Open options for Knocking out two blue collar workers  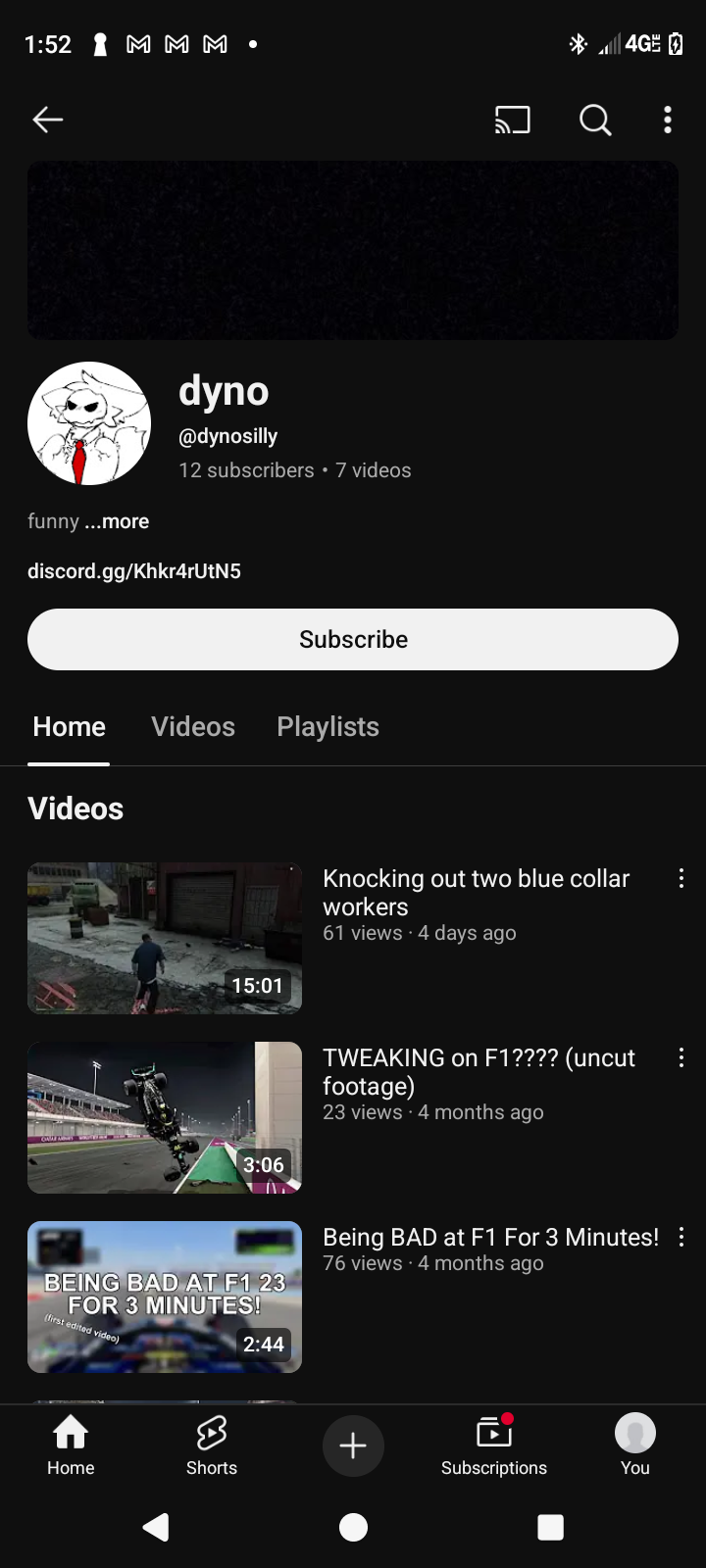[681, 878]
